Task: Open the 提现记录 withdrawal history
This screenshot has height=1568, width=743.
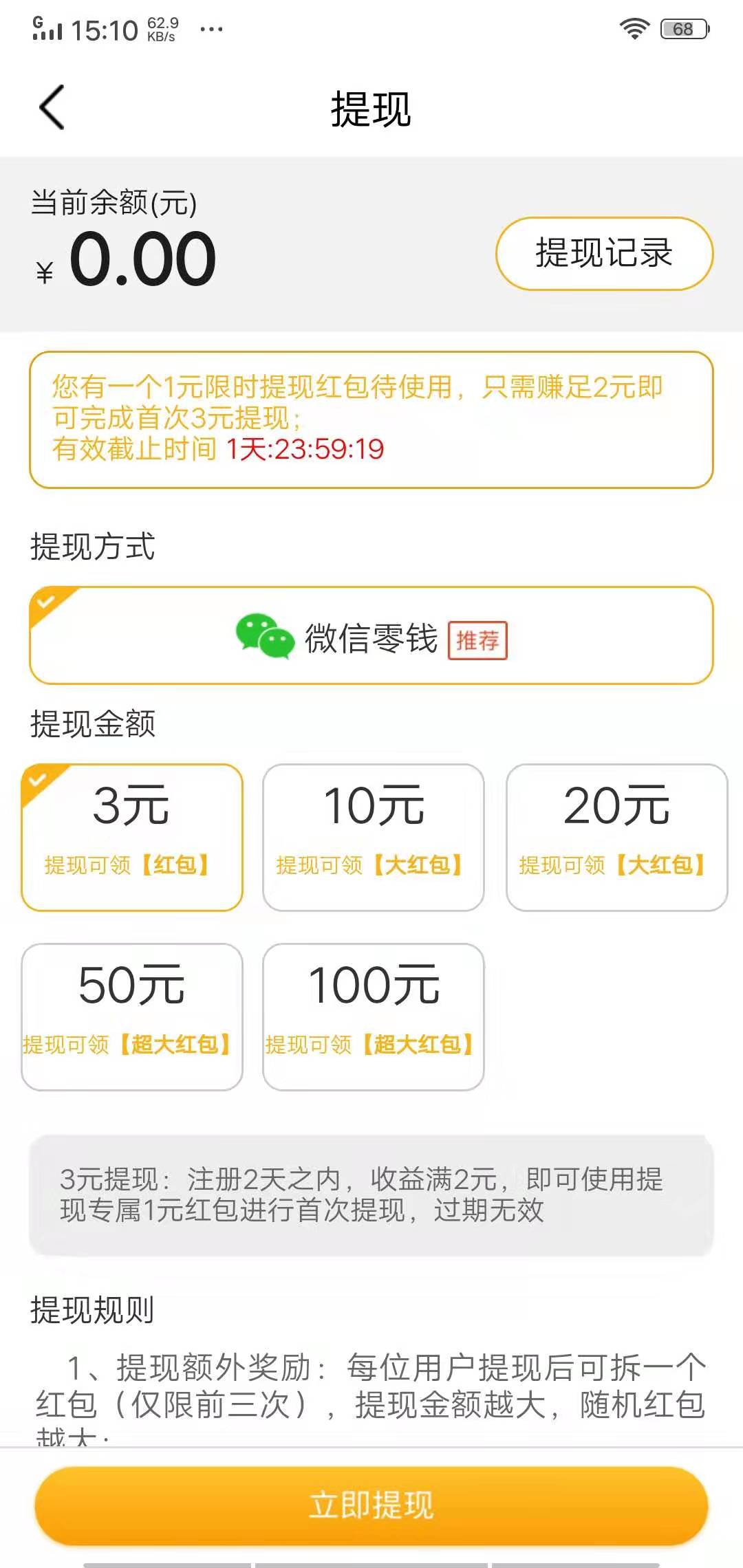Action: (603, 253)
